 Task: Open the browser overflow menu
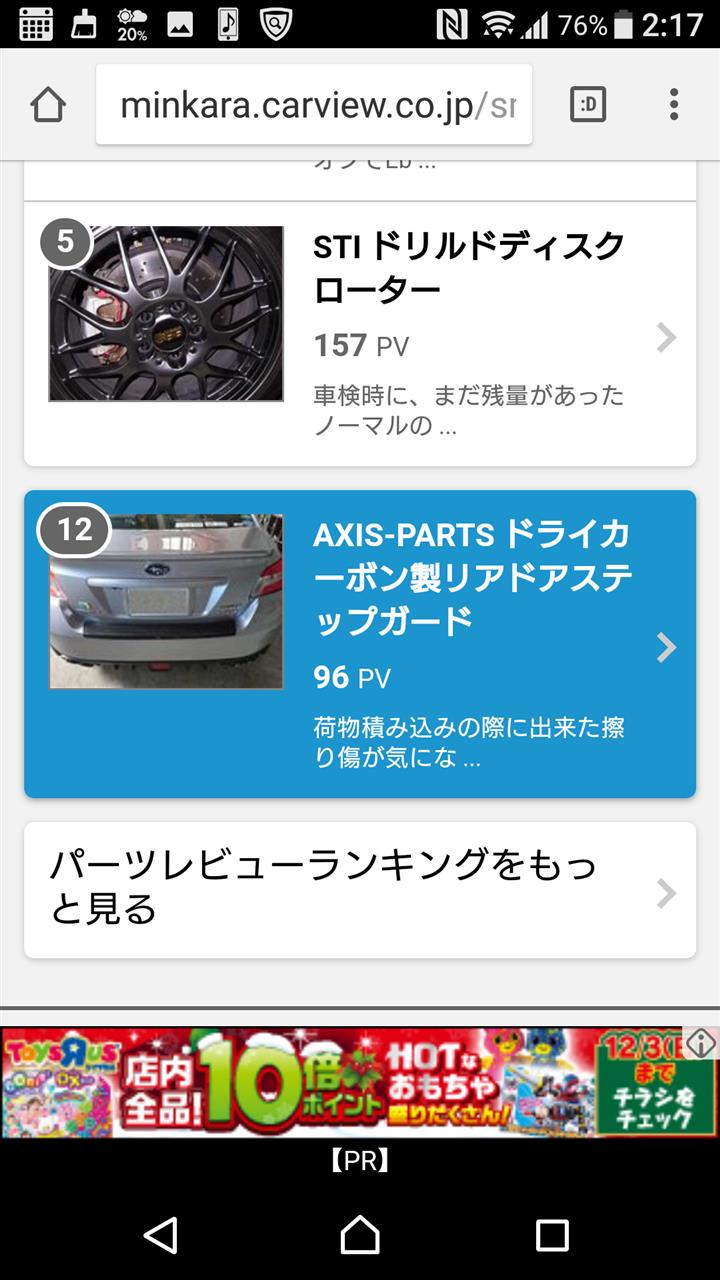[x=674, y=105]
